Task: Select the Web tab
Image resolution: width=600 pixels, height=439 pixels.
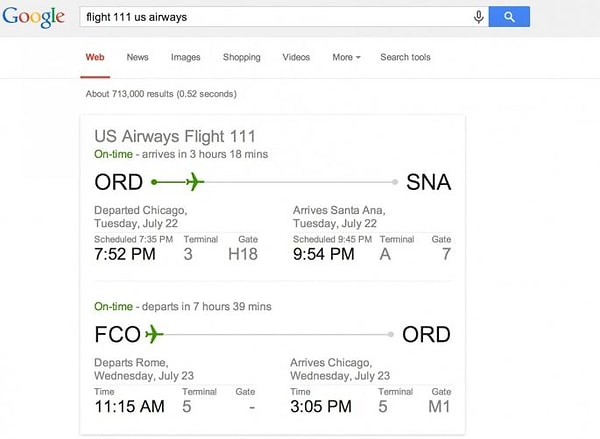Action: 95,58
